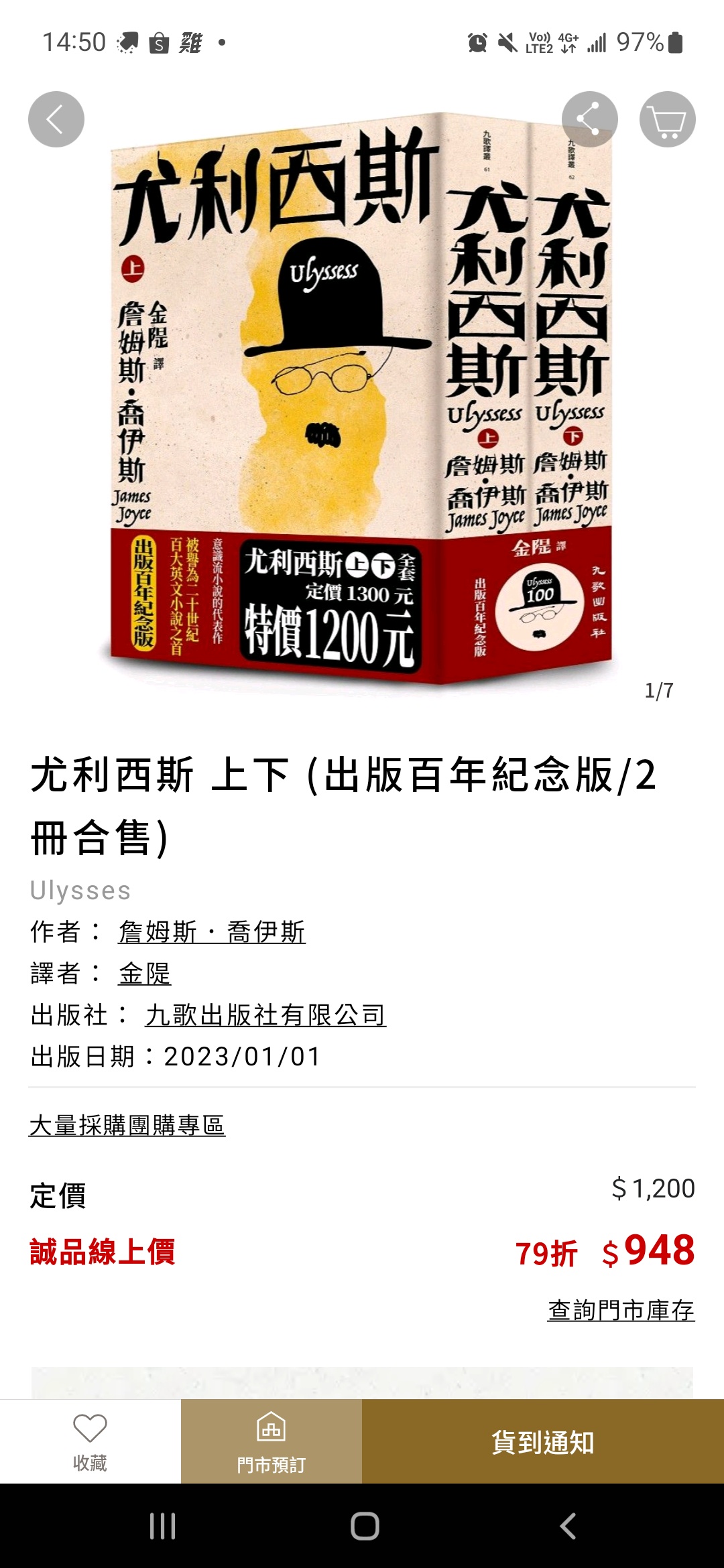Viewport: 724px width, 1568px height.
Task: Open author link 詹姆斯．喬伊斯
Action: click(x=212, y=932)
